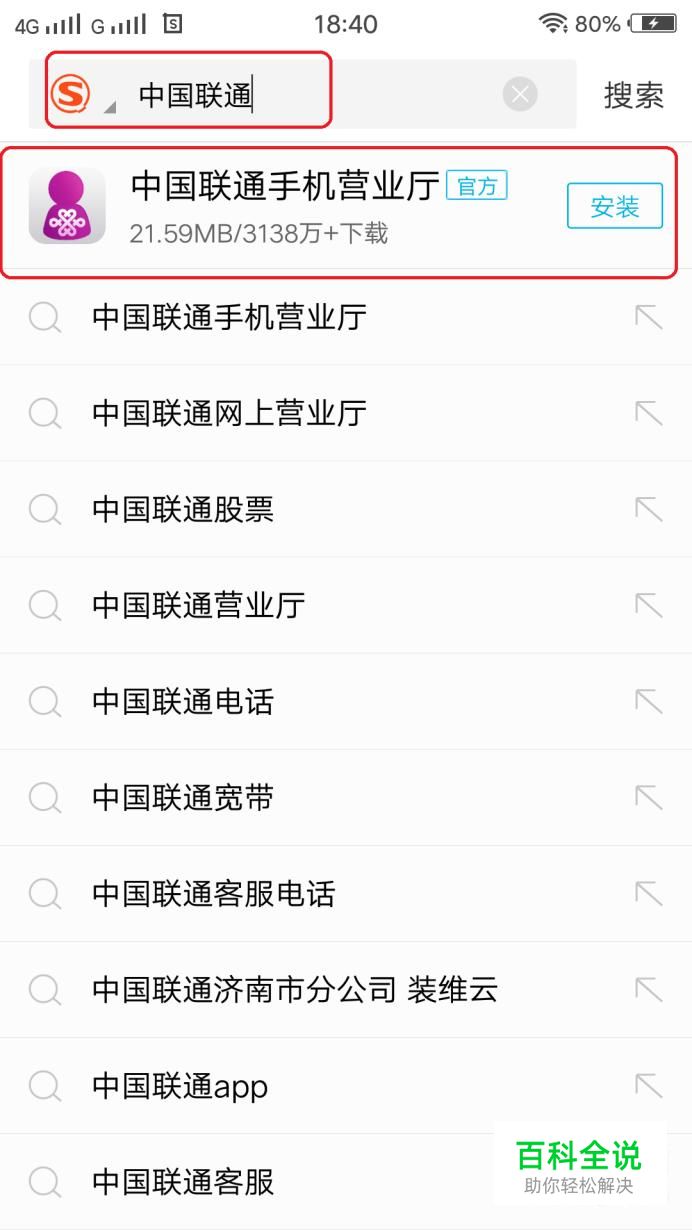Choose the 中国联通营业厅 suggestion
692x1230 pixels.
tap(198, 605)
